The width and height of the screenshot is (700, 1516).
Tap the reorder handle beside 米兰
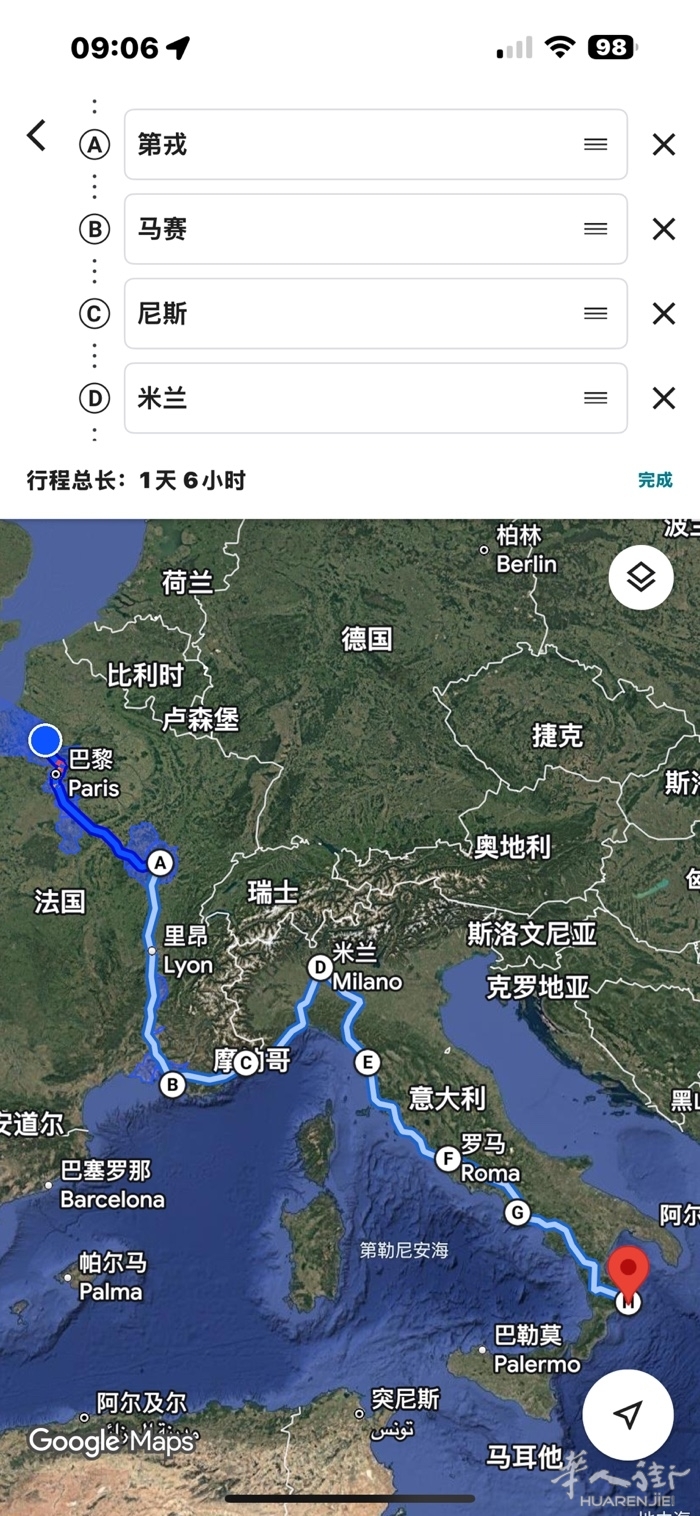coord(595,398)
